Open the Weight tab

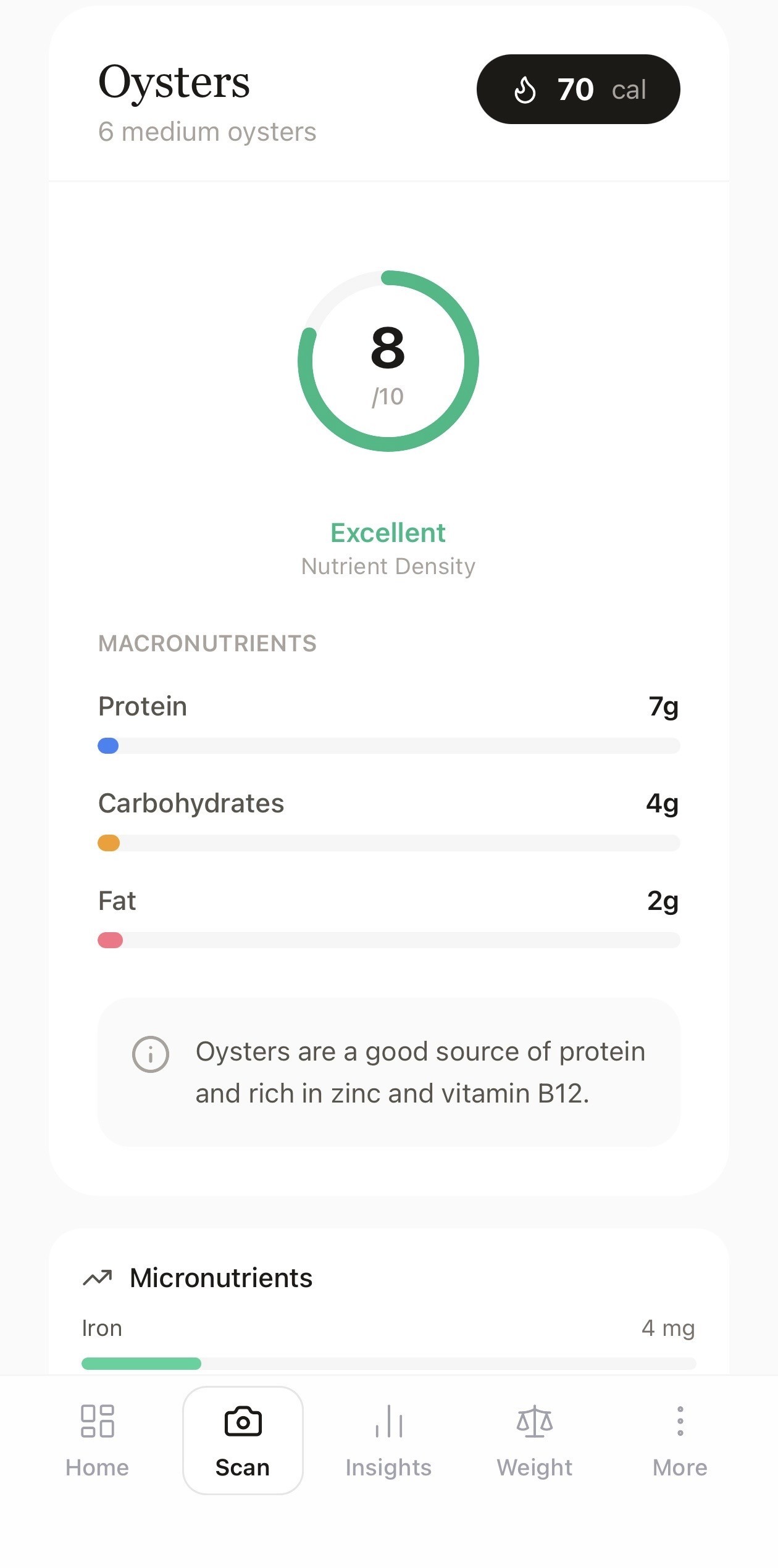534,1440
